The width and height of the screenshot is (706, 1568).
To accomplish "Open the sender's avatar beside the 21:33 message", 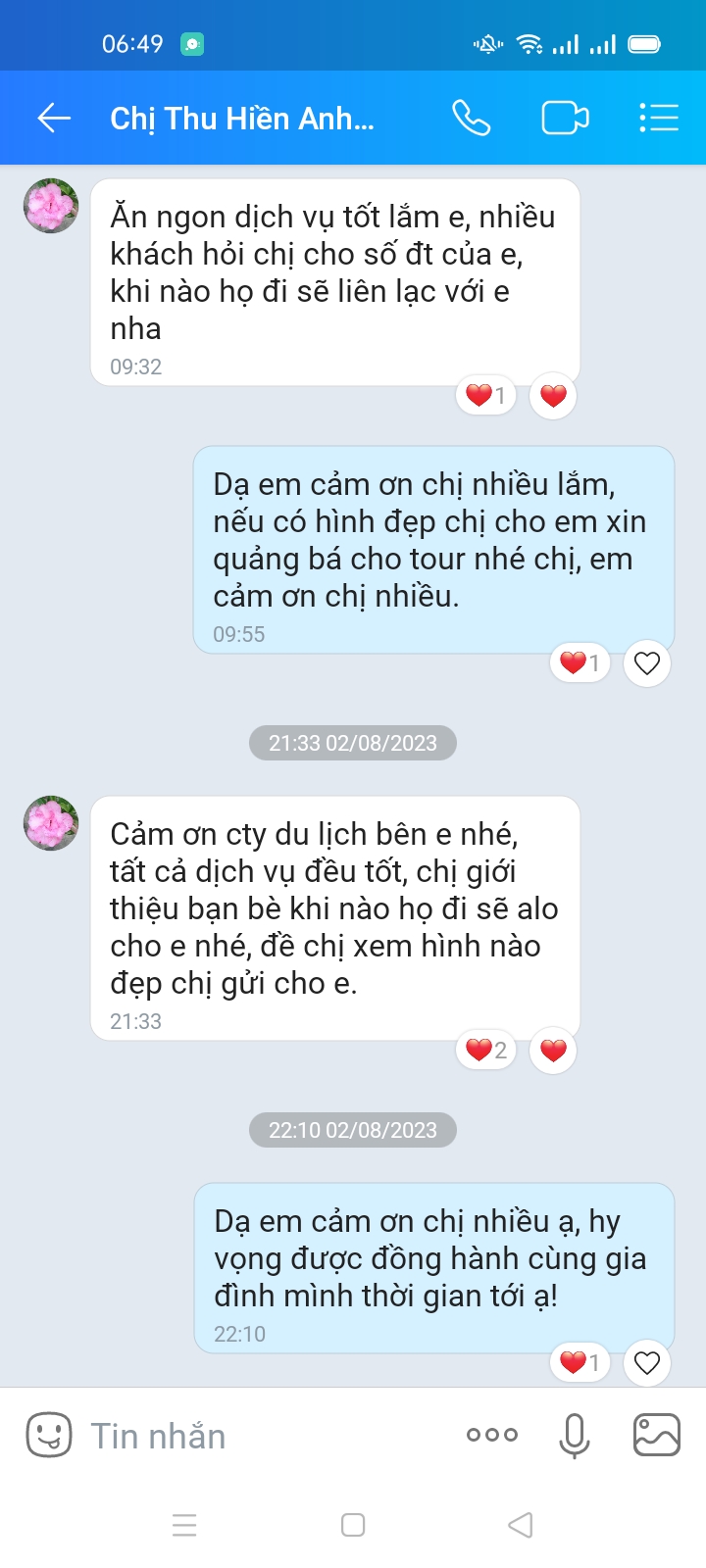I will [51, 823].
